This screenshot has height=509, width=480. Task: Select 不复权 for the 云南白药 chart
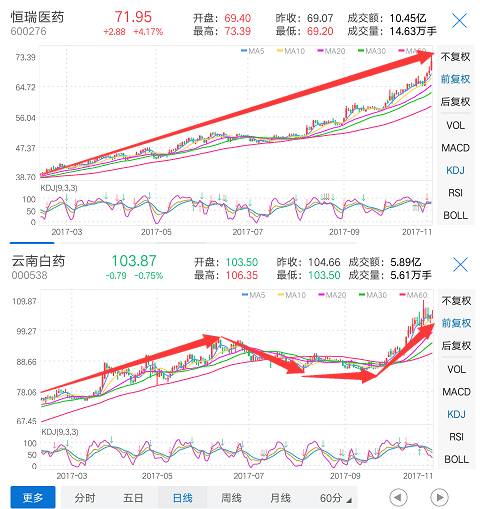456,301
